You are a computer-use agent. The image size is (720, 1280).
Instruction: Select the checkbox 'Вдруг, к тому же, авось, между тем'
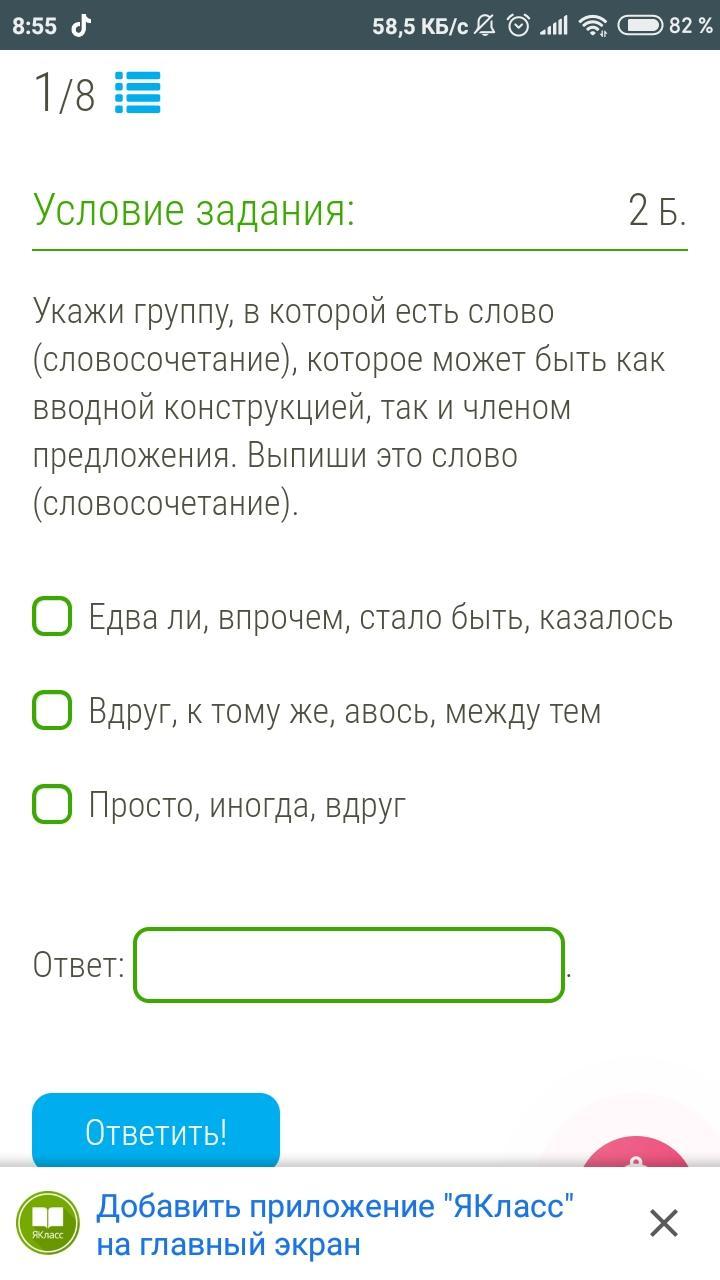coord(52,710)
